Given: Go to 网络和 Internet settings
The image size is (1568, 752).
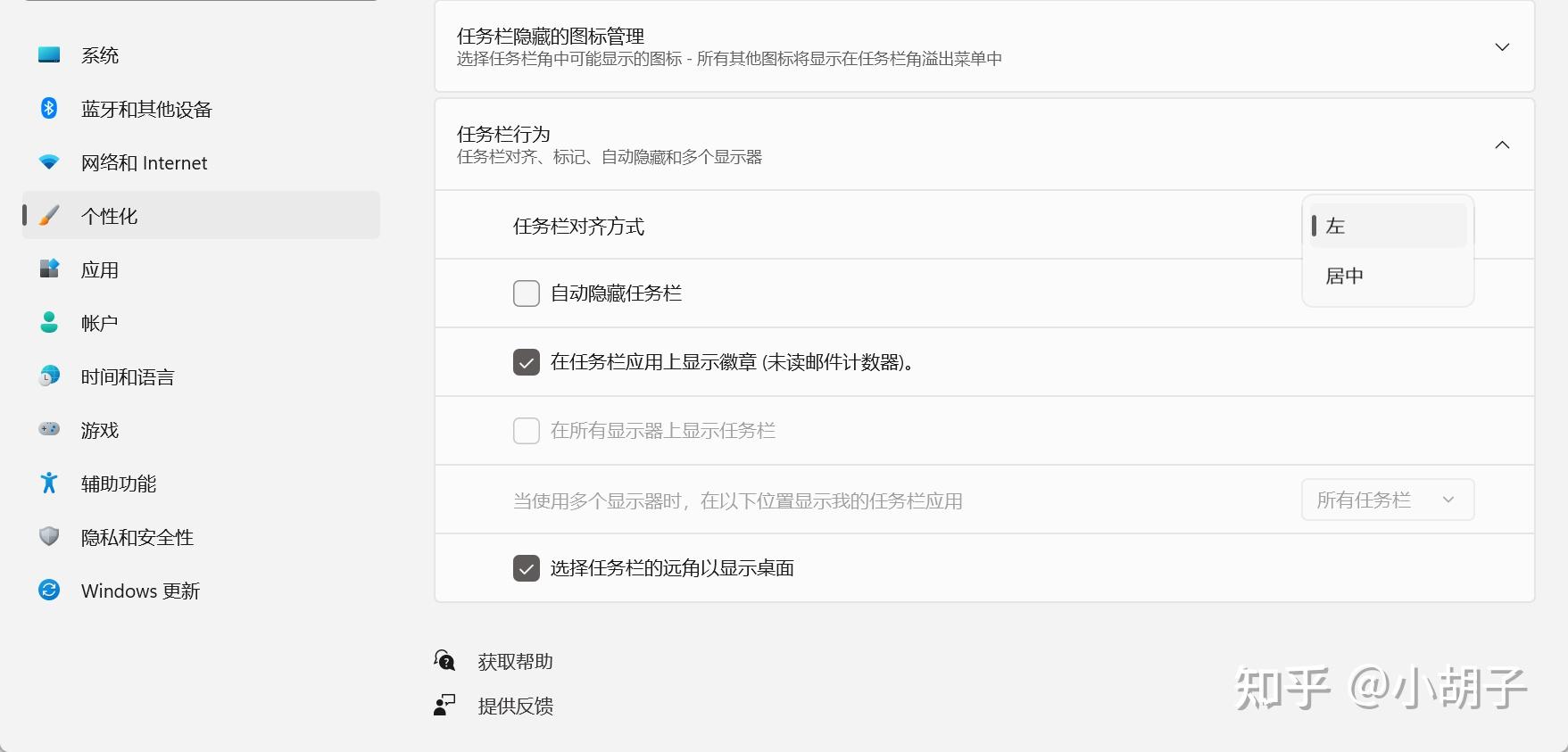Looking at the screenshot, I should (x=144, y=162).
